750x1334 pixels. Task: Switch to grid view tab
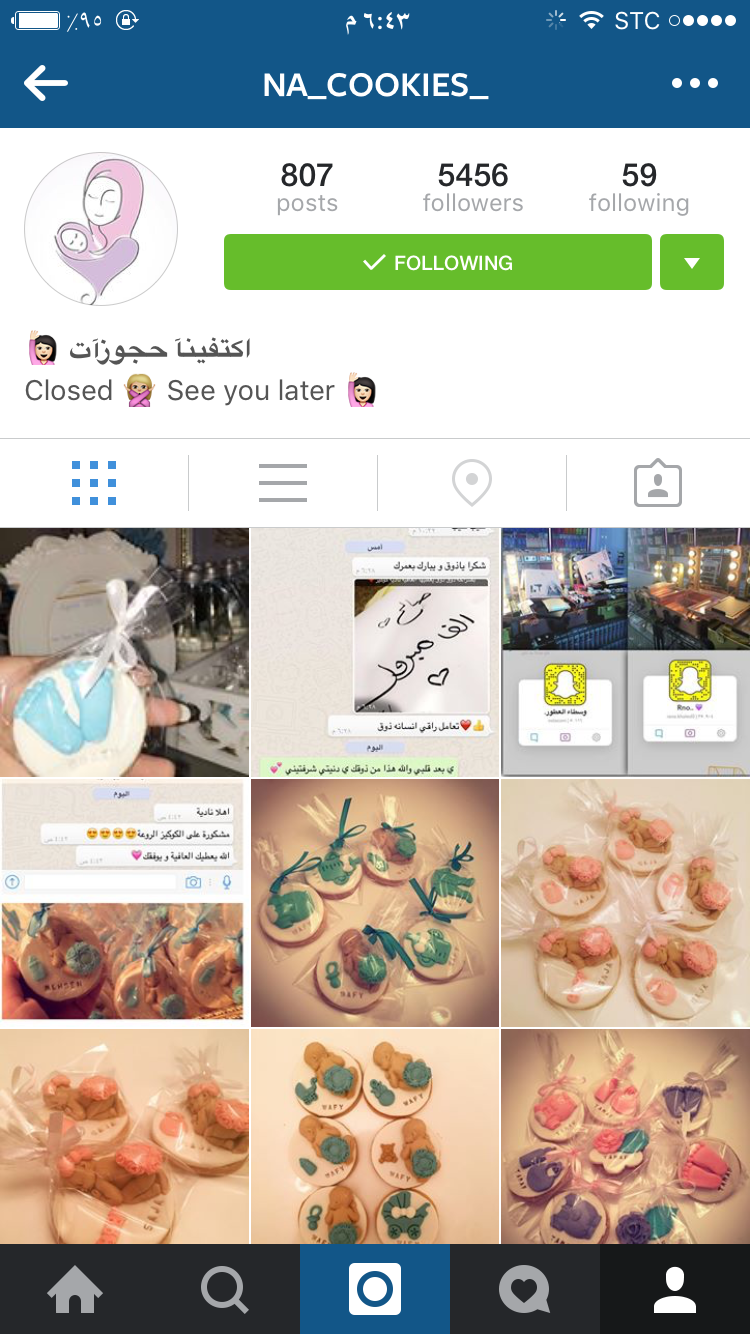94,483
